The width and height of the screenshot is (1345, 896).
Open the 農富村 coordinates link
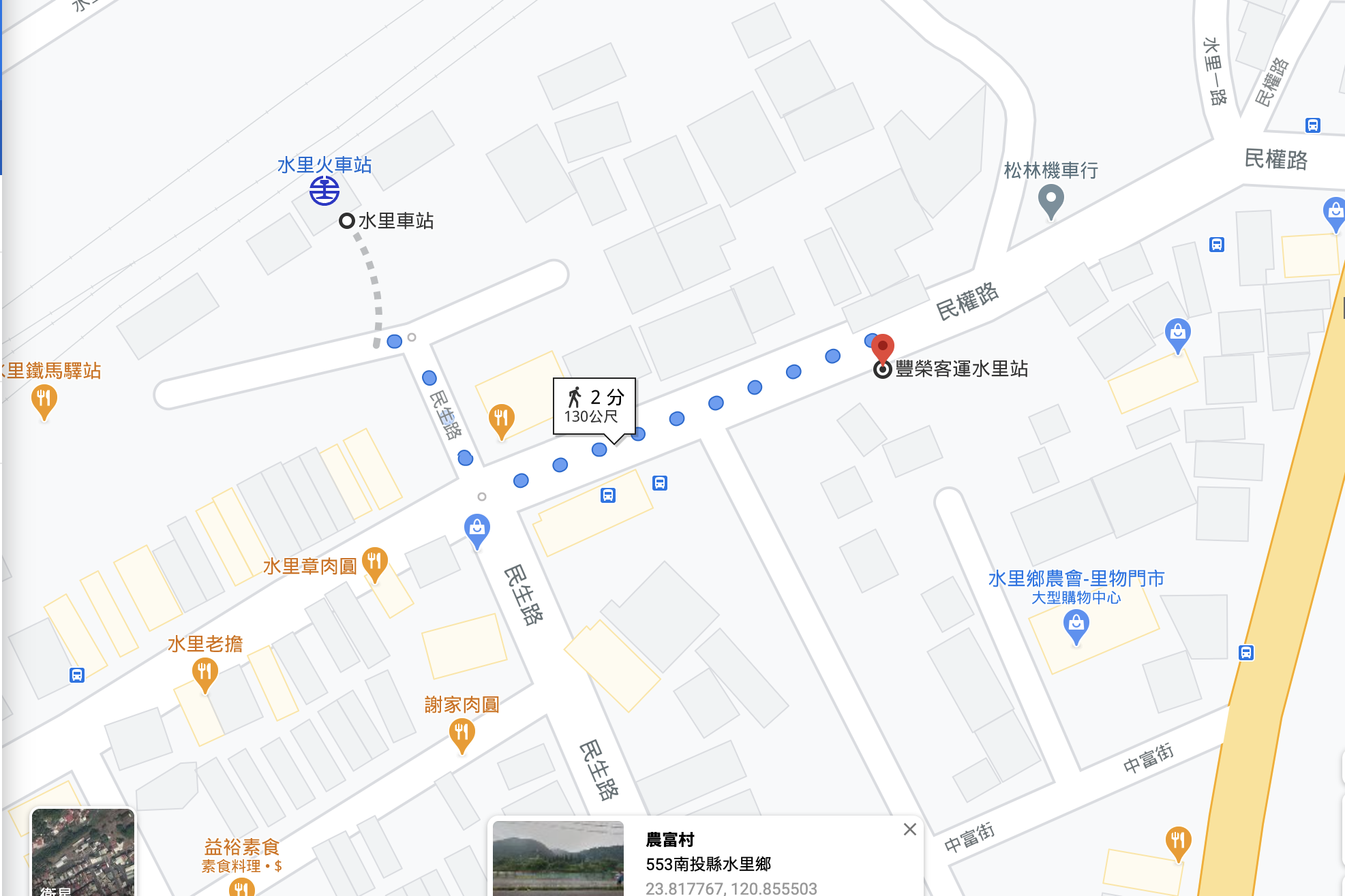click(731, 888)
